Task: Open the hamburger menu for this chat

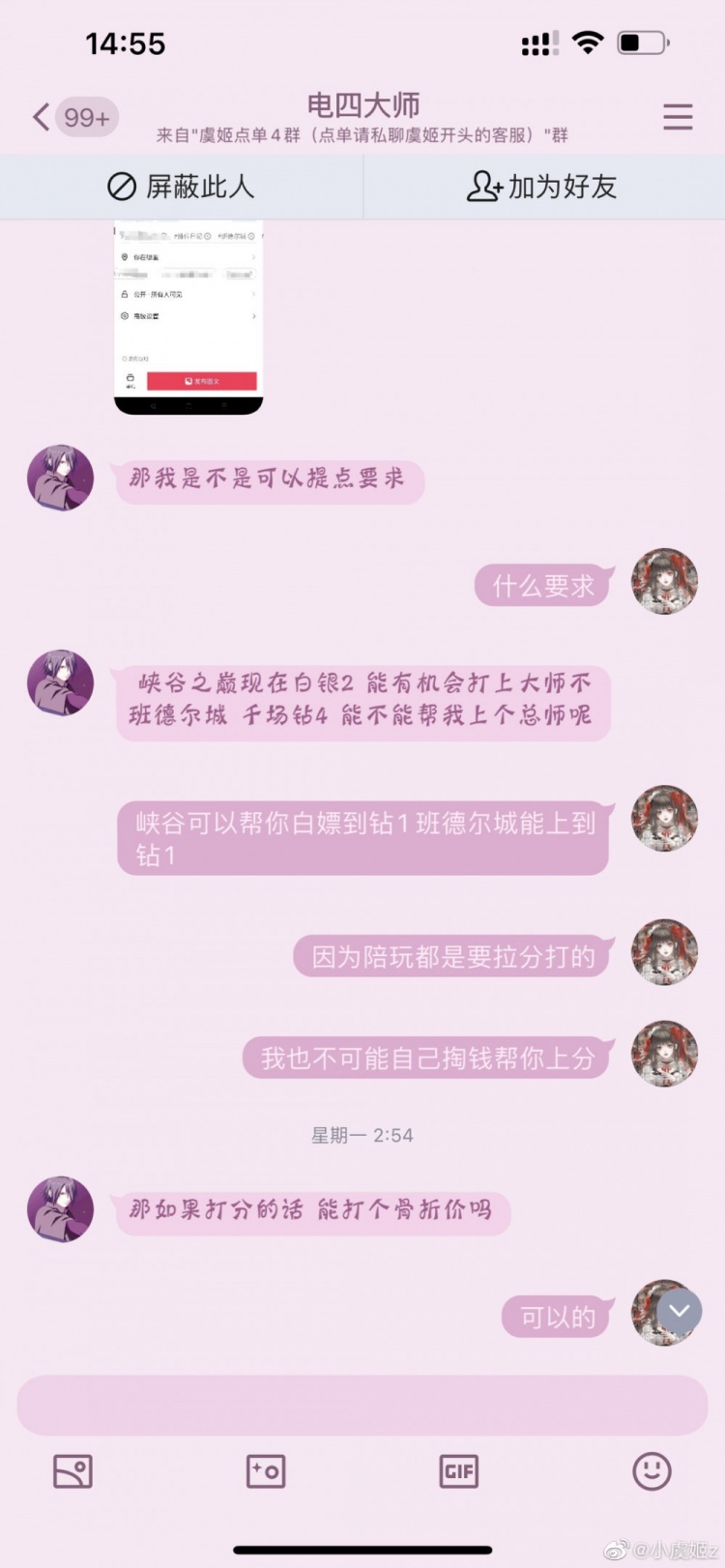Action: (x=678, y=117)
